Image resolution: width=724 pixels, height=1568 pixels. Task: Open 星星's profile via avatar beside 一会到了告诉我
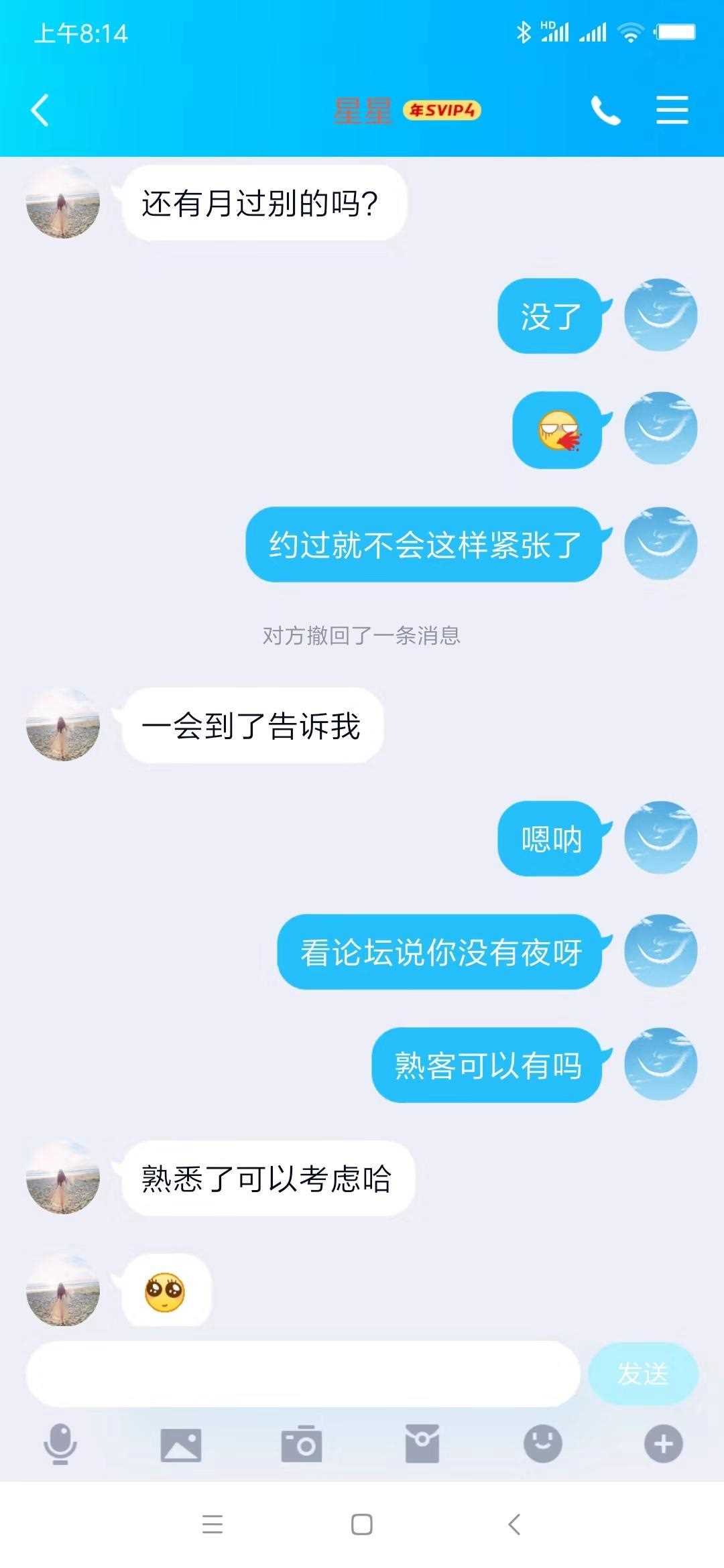(x=63, y=724)
